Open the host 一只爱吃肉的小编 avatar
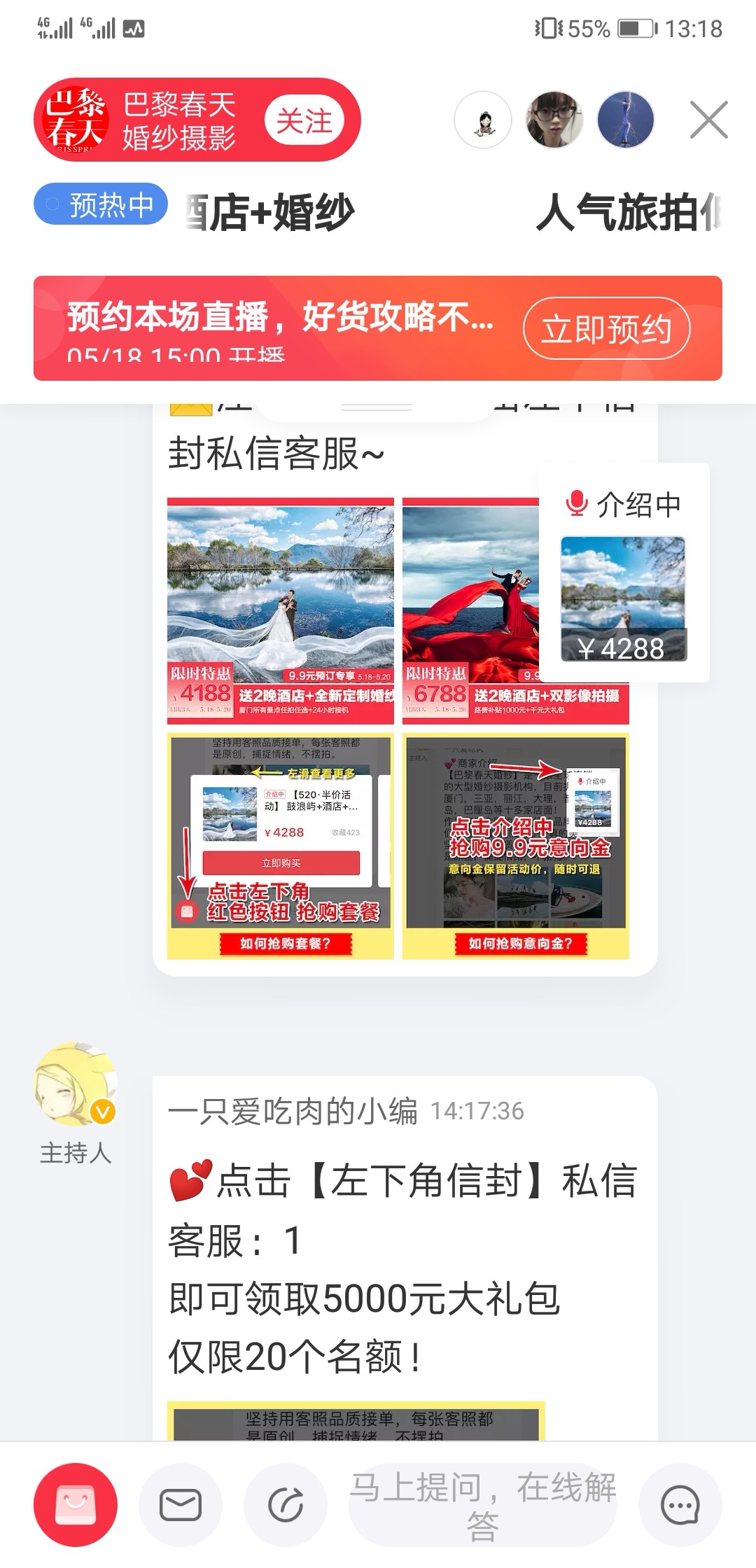 (x=76, y=1084)
